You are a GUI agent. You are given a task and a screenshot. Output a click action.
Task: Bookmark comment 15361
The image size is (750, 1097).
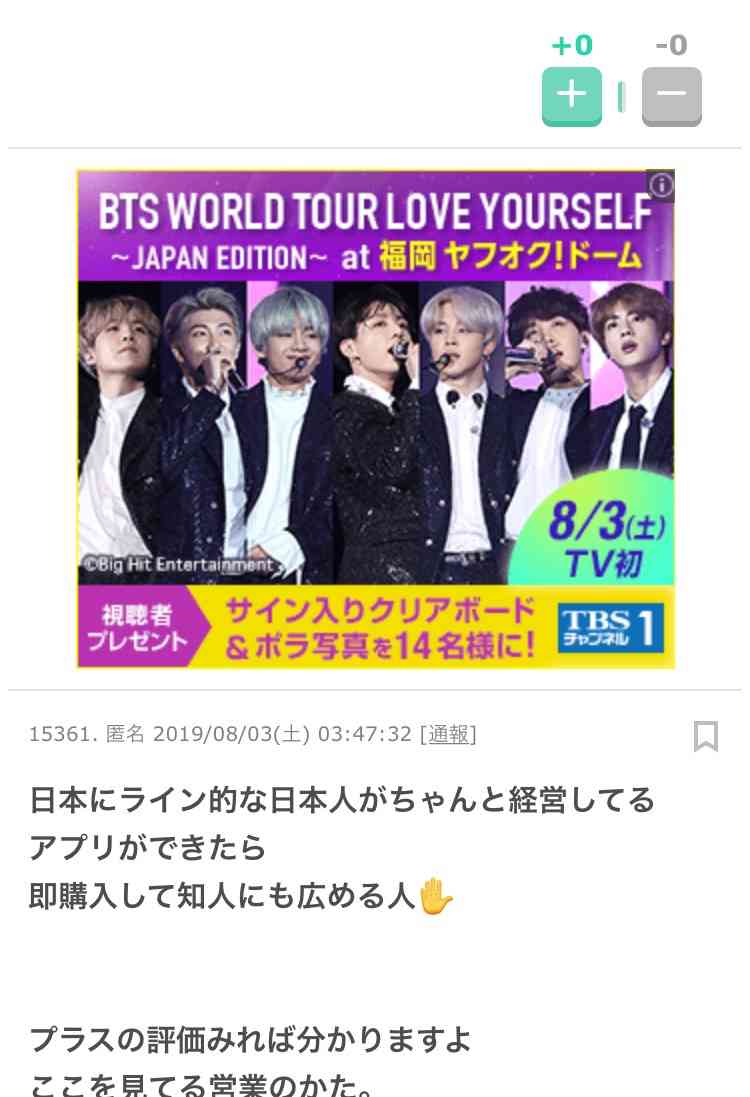click(706, 736)
